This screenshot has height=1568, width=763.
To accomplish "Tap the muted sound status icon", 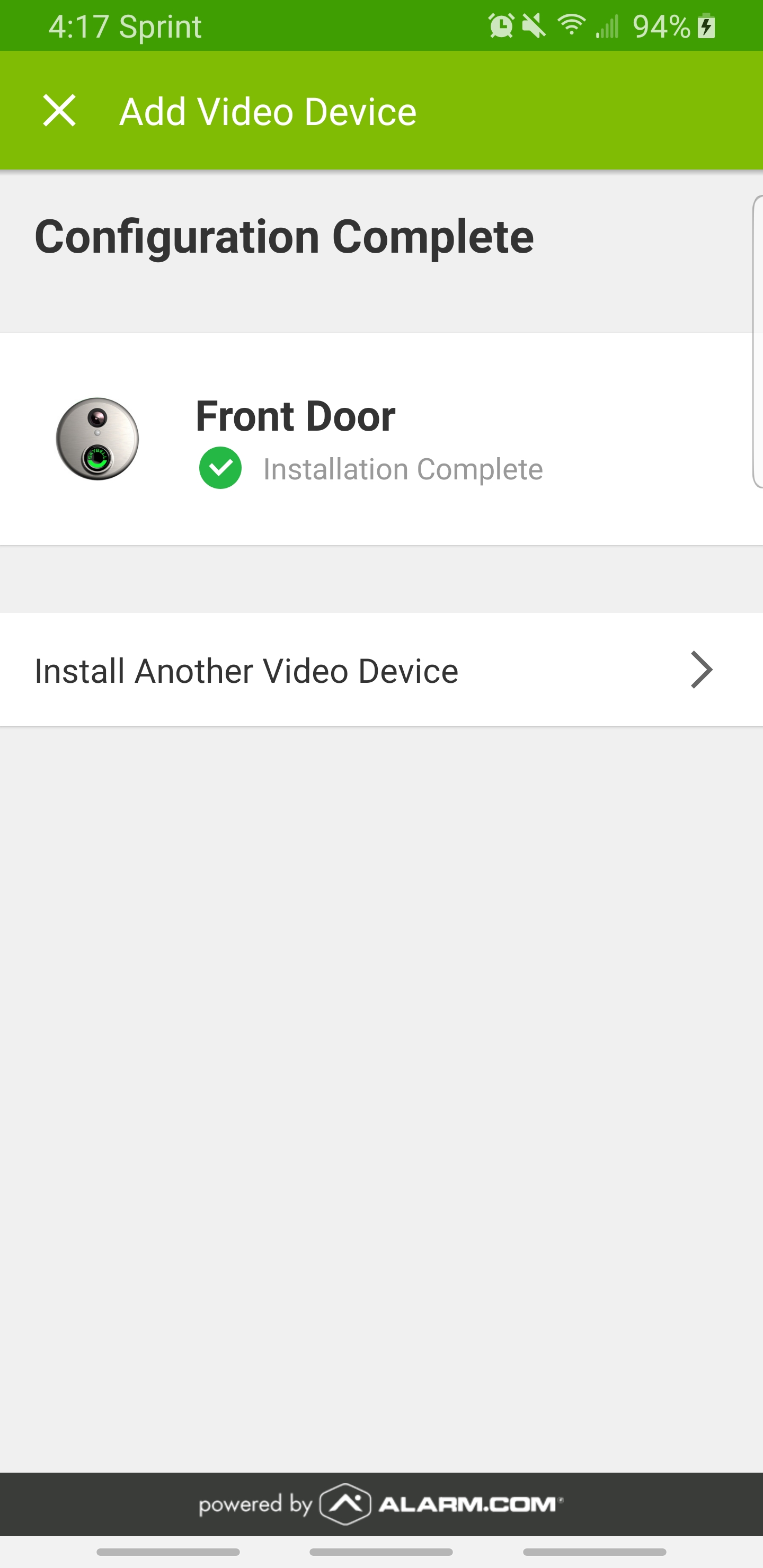I will click(x=533, y=25).
